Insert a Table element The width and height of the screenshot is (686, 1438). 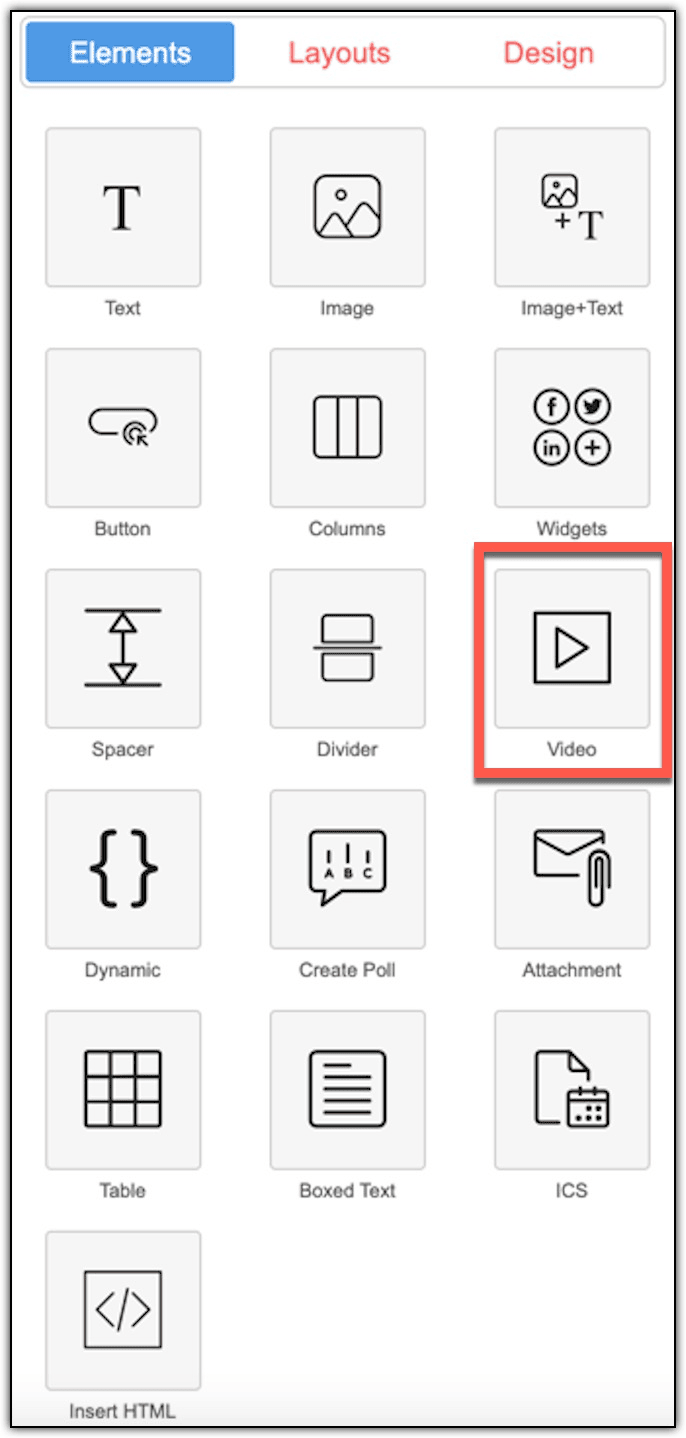point(123,1090)
